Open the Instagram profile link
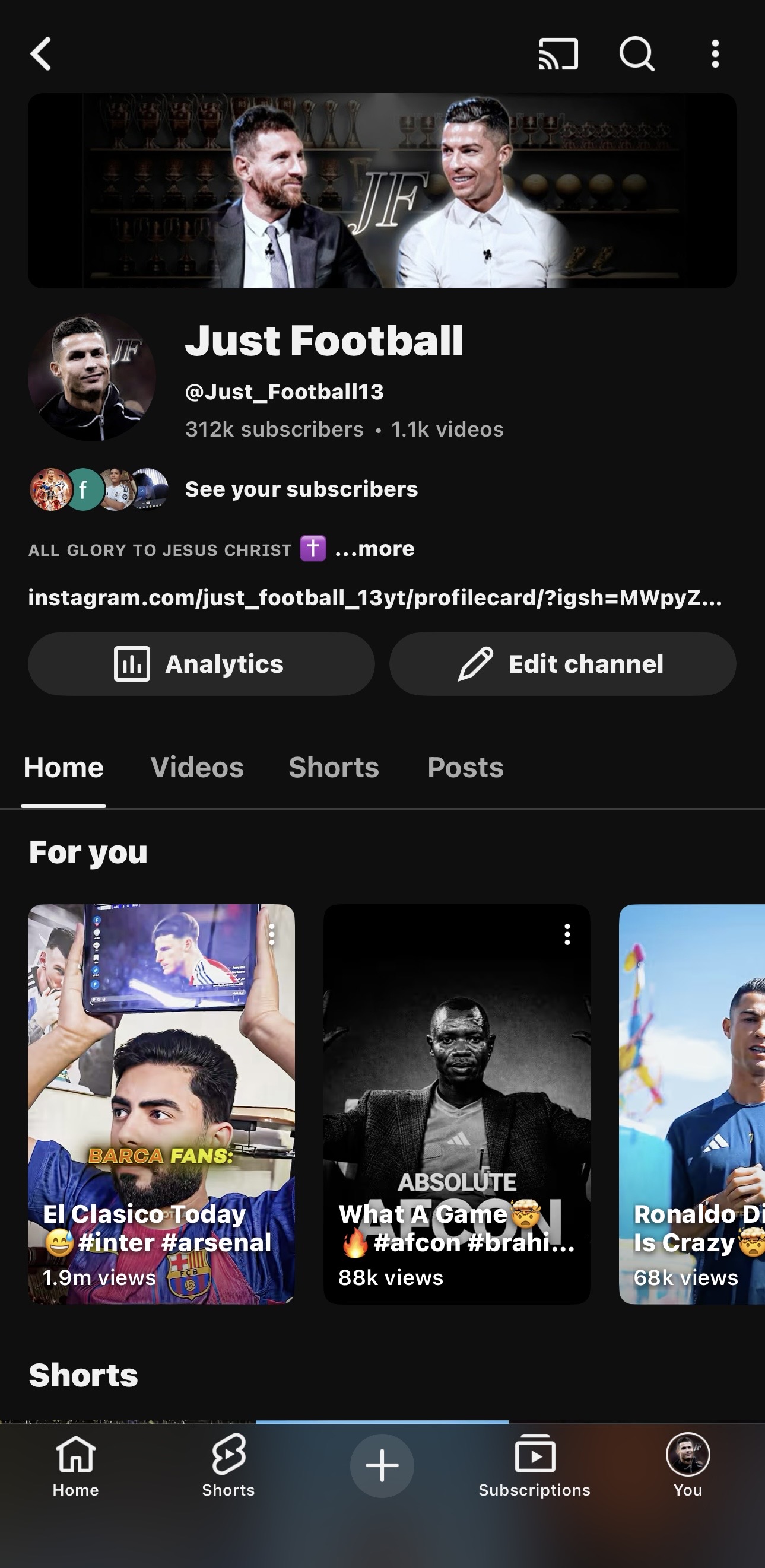Screen dimensions: 765x1568 [x=374, y=598]
